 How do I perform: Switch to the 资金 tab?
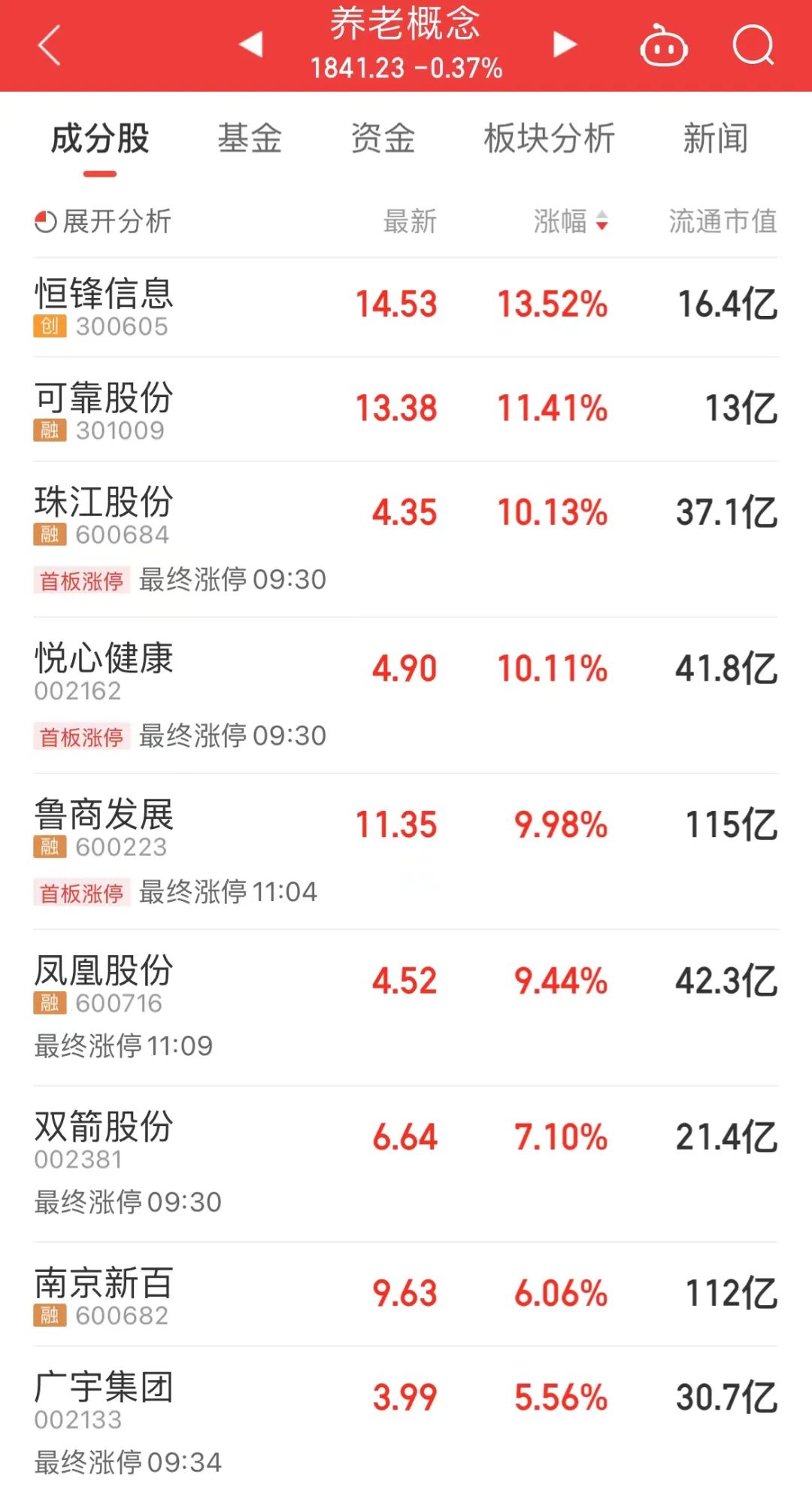(x=383, y=139)
